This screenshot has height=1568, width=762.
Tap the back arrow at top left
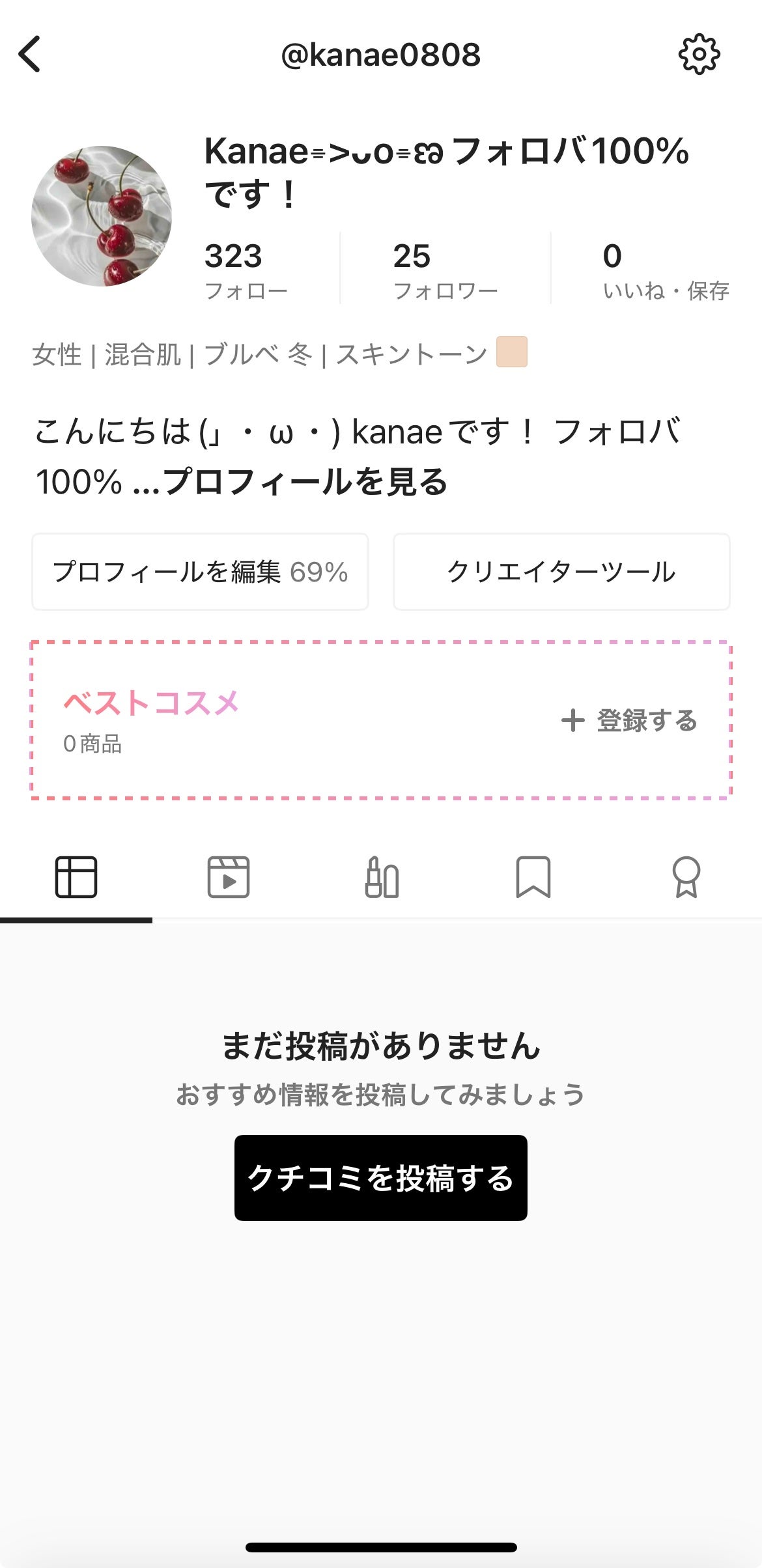coord(31,55)
